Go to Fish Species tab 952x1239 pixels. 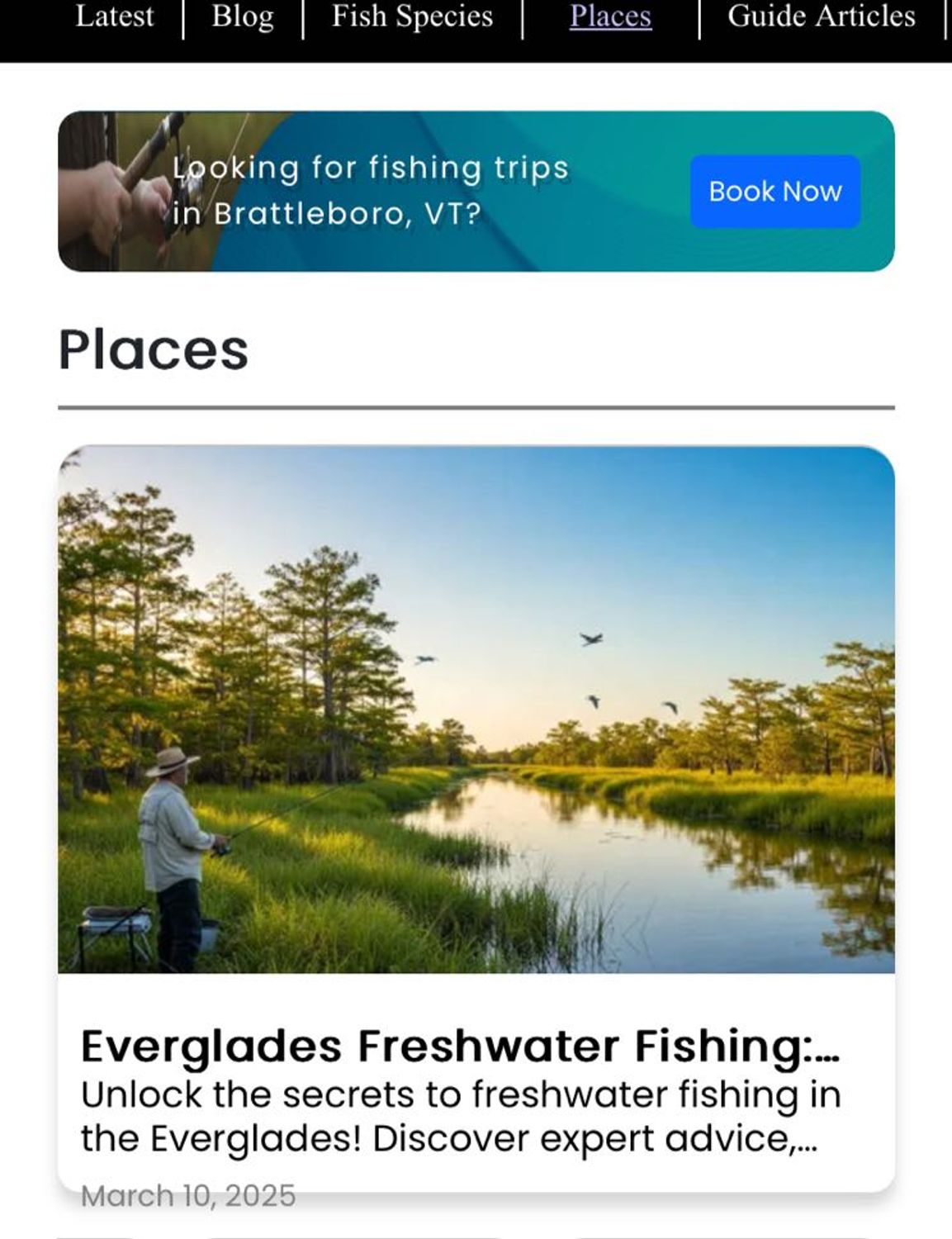click(x=412, y=17)
